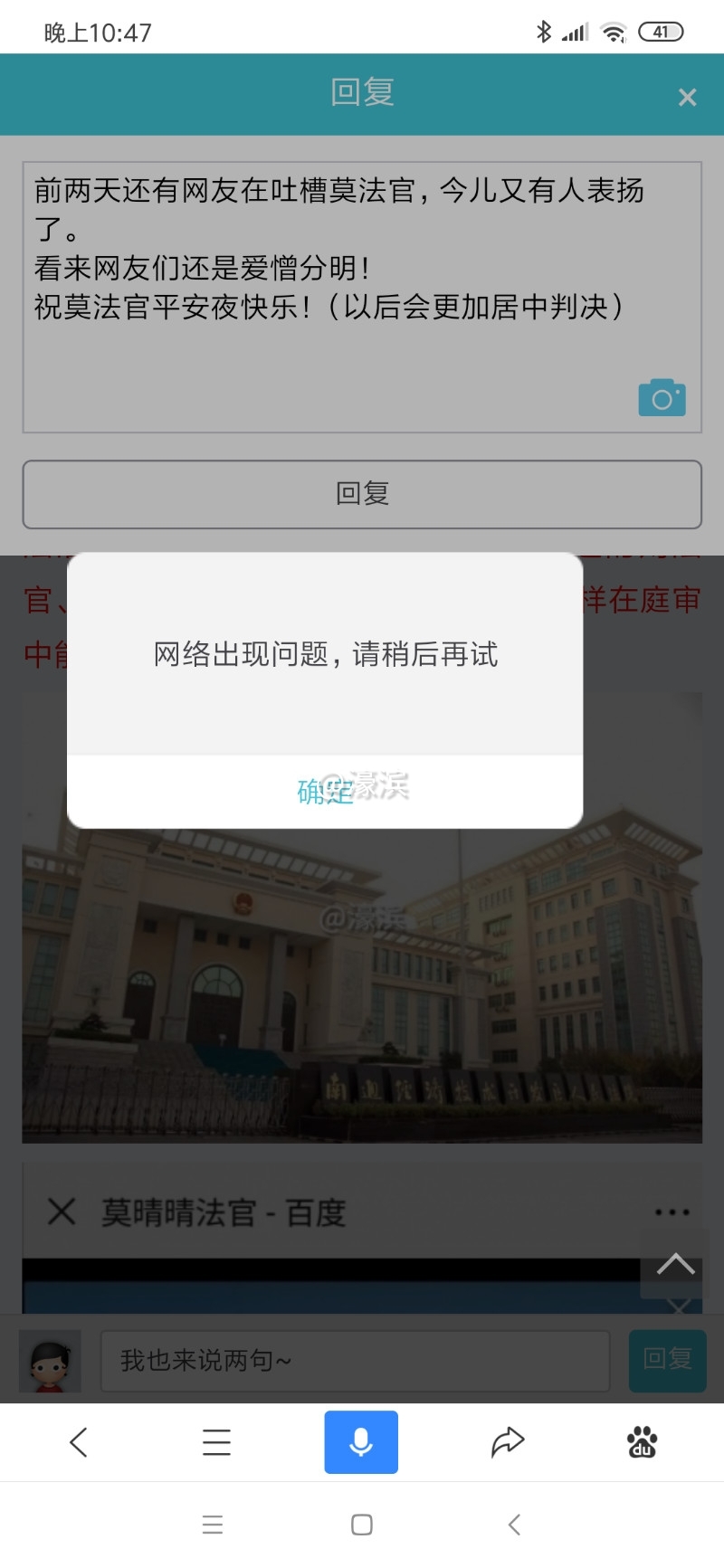Tap the share arrow icon
724x1568 pixels.
click(507, 1442)
